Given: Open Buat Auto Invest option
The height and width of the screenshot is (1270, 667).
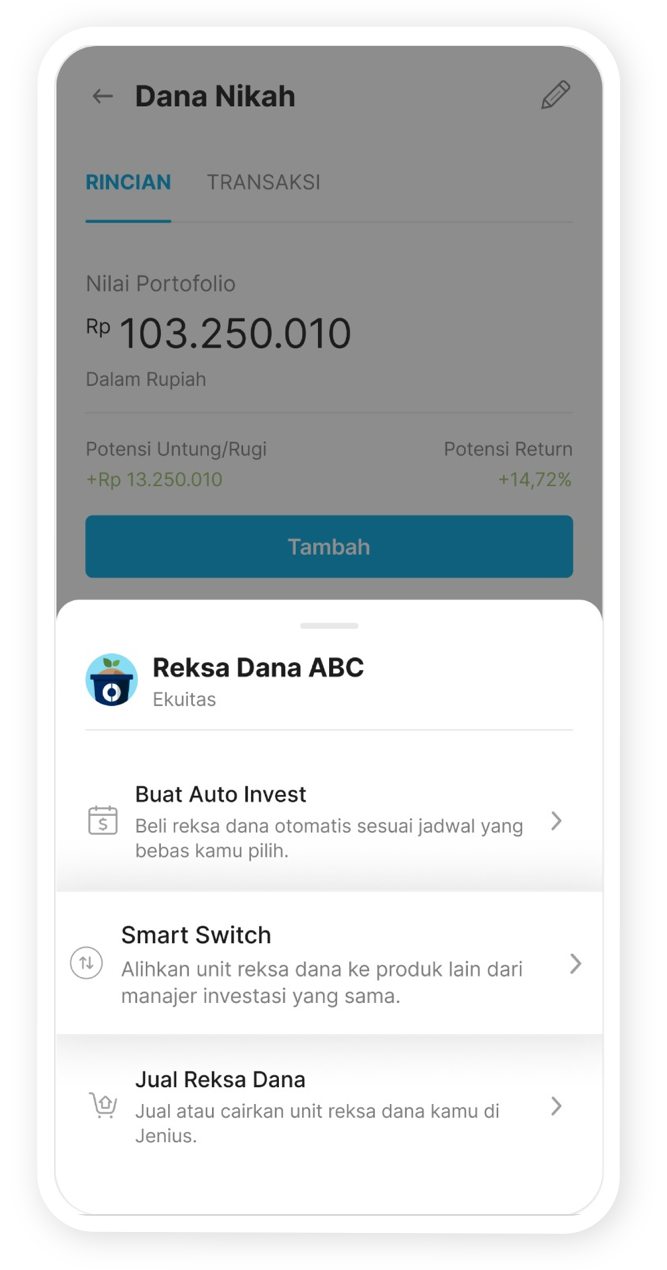Looking at the screenshot, I should 328,822.
